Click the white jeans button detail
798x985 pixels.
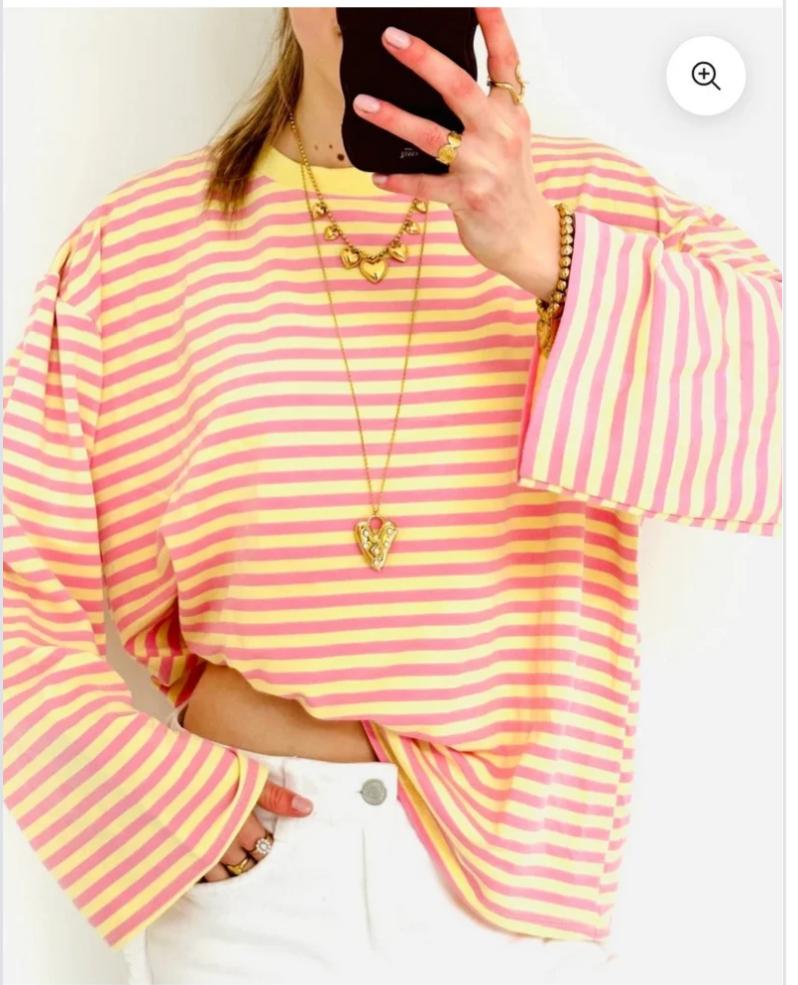tap(373, 792)
